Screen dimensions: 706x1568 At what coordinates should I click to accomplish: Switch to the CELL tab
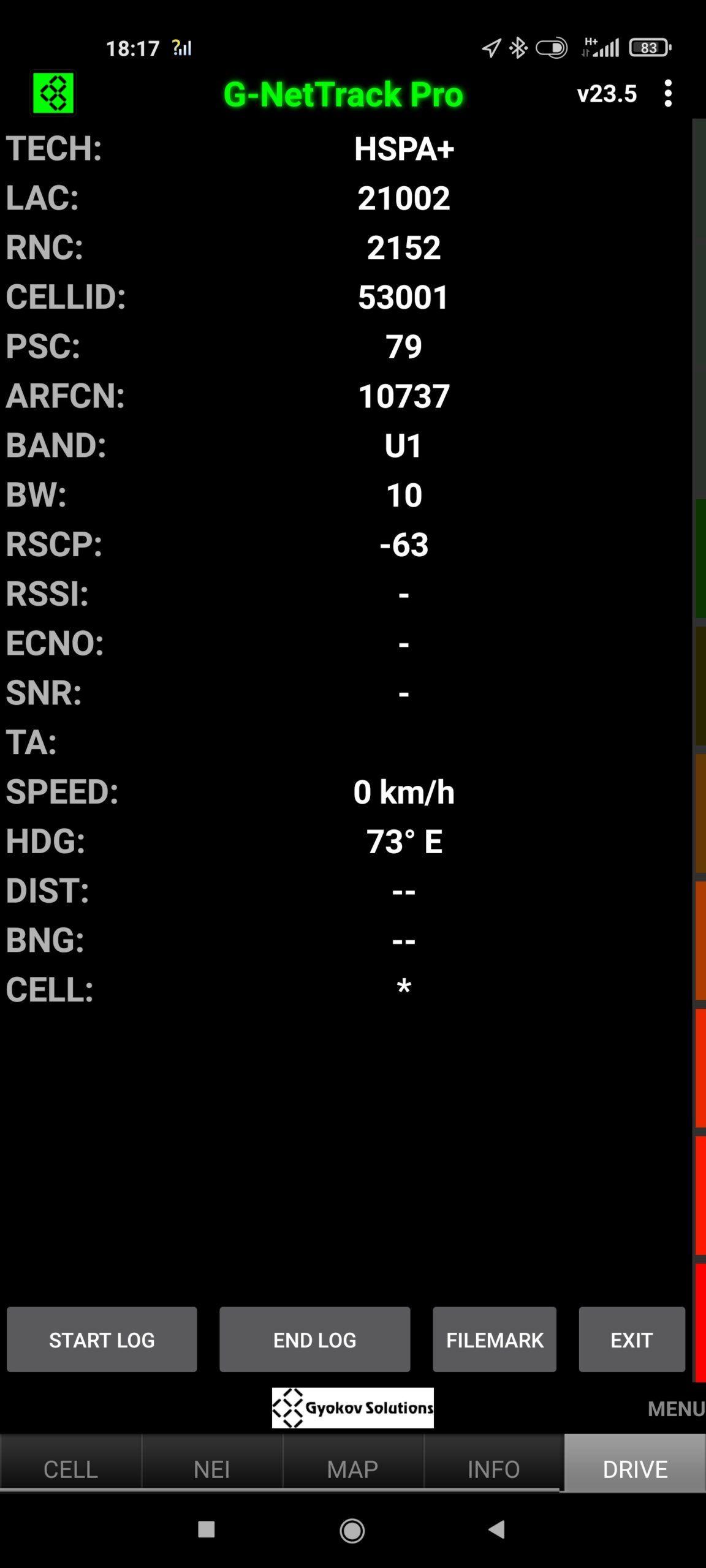point(70,1469)
